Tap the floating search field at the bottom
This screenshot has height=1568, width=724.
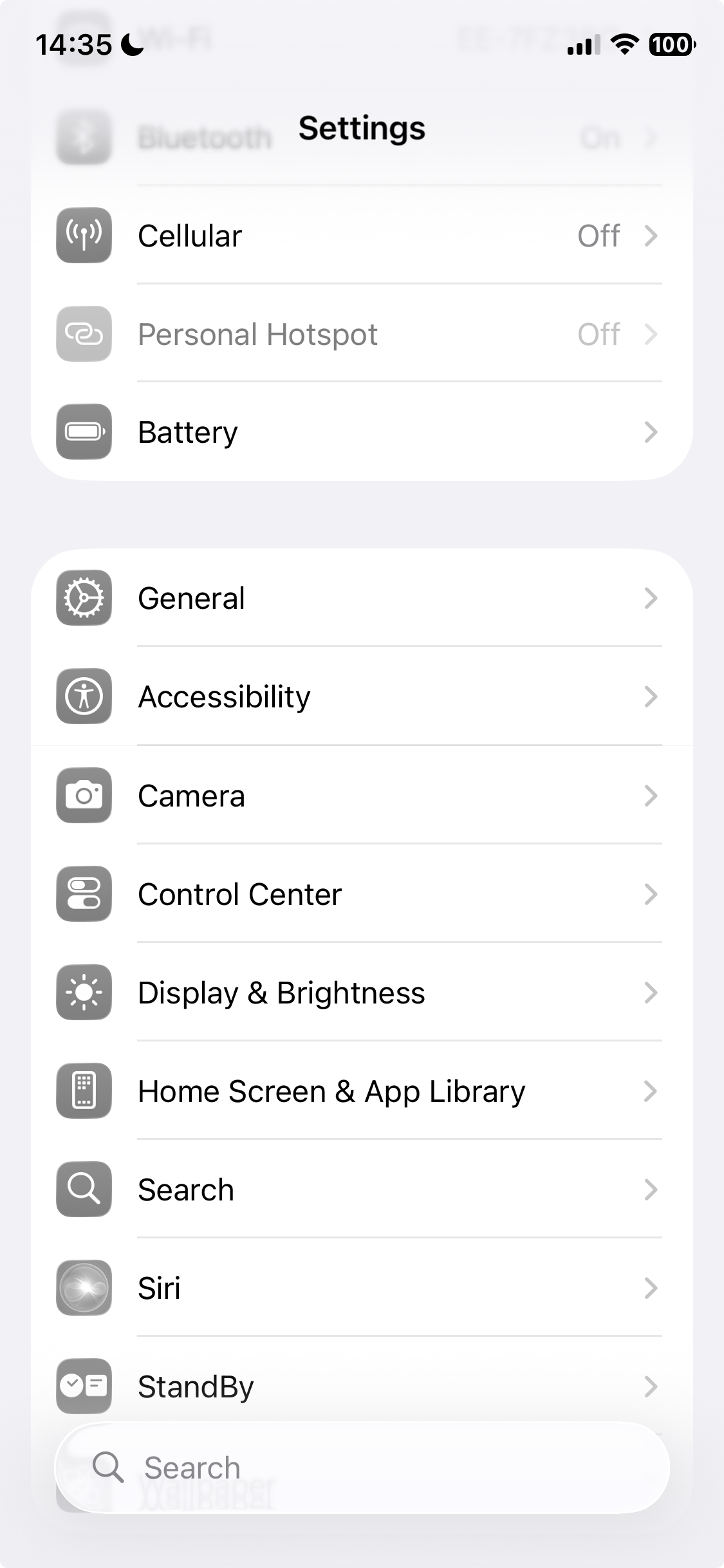(362, 1468)
